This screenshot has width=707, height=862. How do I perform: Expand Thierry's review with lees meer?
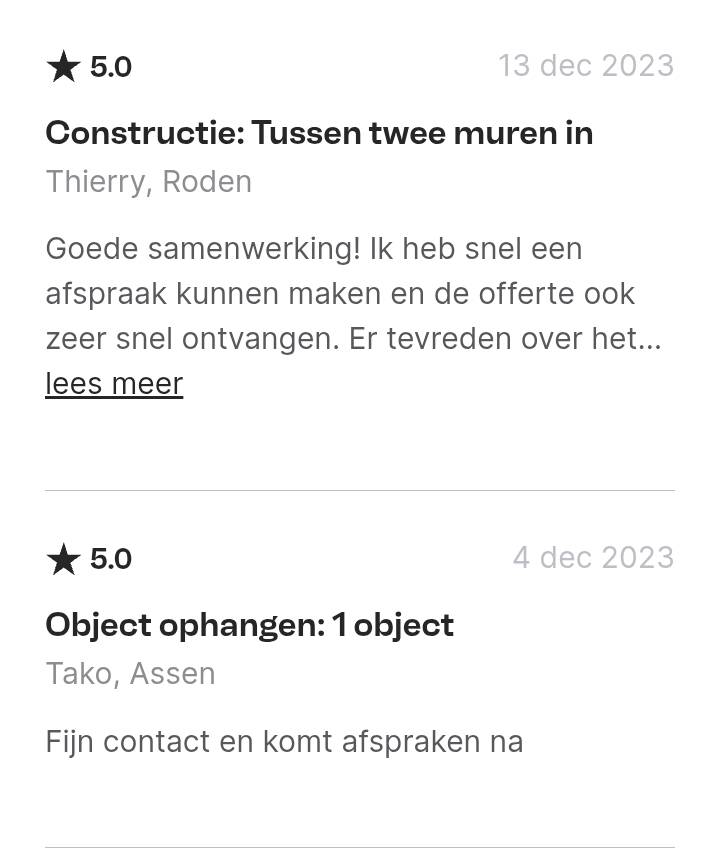114,384
